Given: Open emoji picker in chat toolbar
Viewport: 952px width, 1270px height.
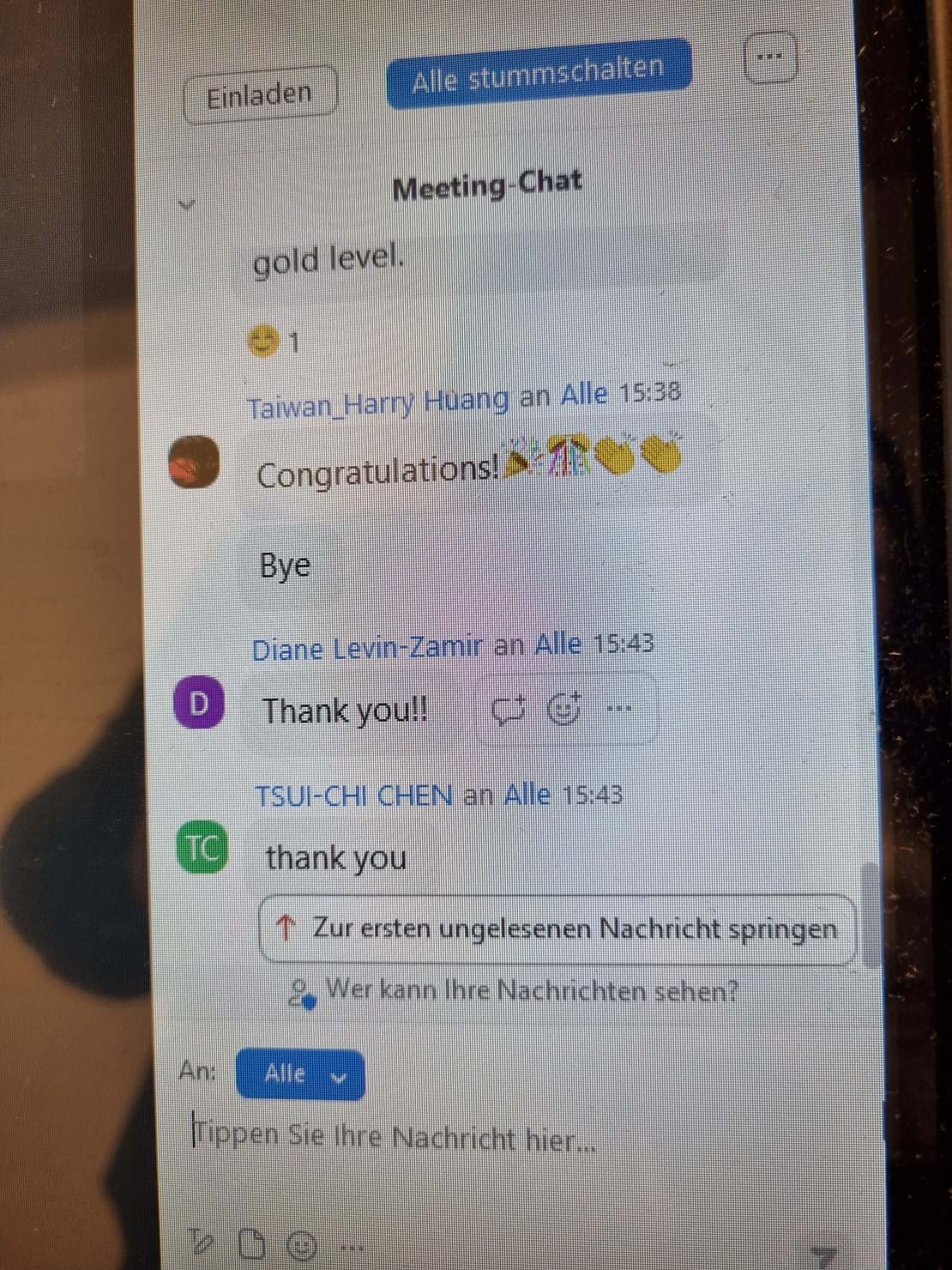Looking at the screenshot, I should (301, 1244).
